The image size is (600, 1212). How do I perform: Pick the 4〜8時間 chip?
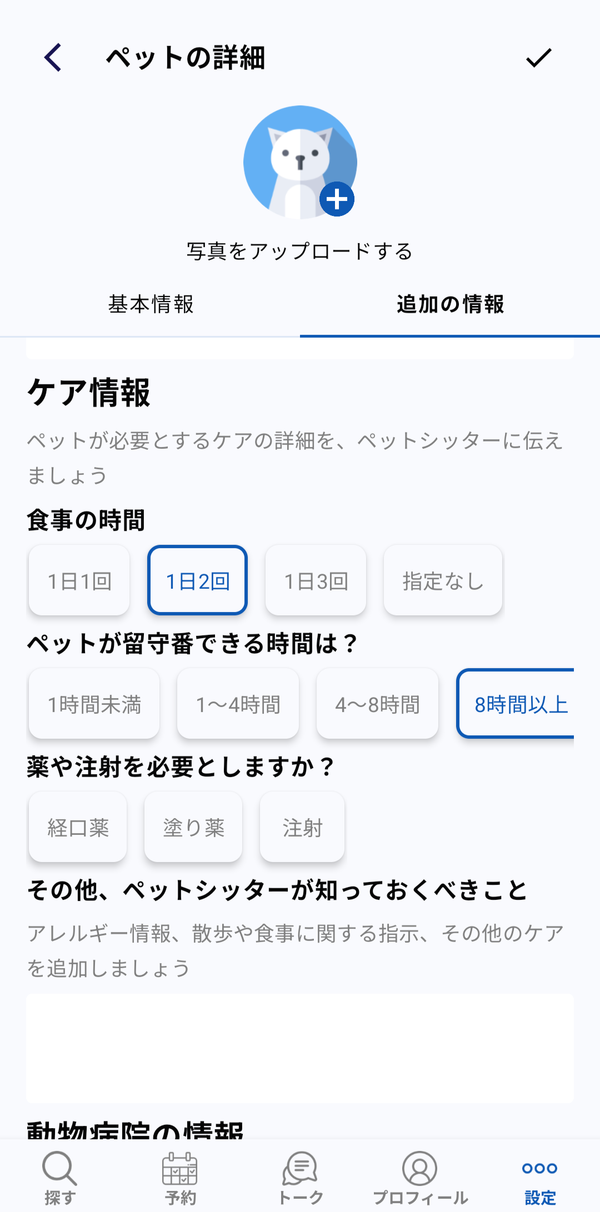pyautogui.click(x=377, y=704)
